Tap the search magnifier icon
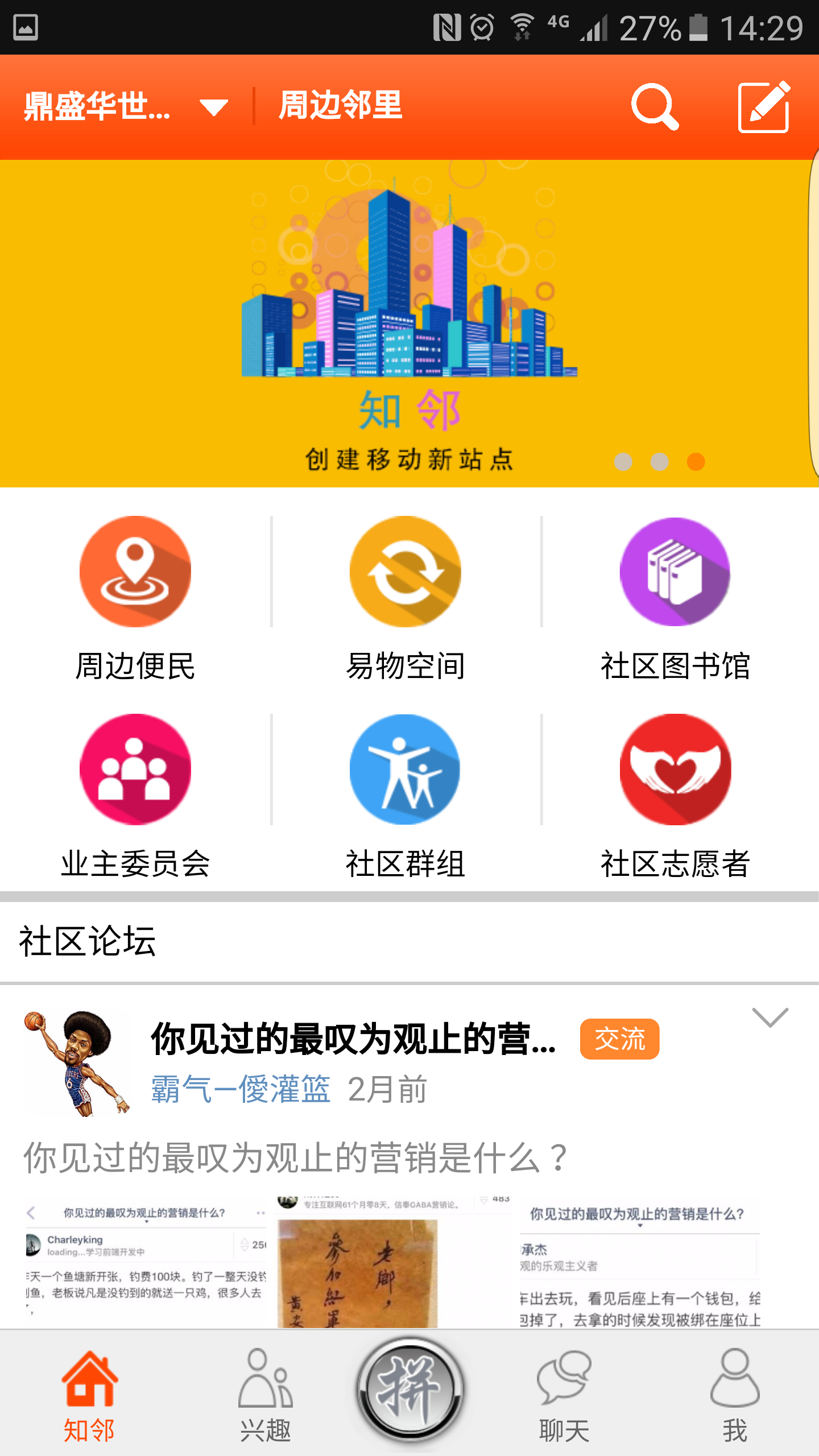The image size is (819, 1456). (657, 106)
